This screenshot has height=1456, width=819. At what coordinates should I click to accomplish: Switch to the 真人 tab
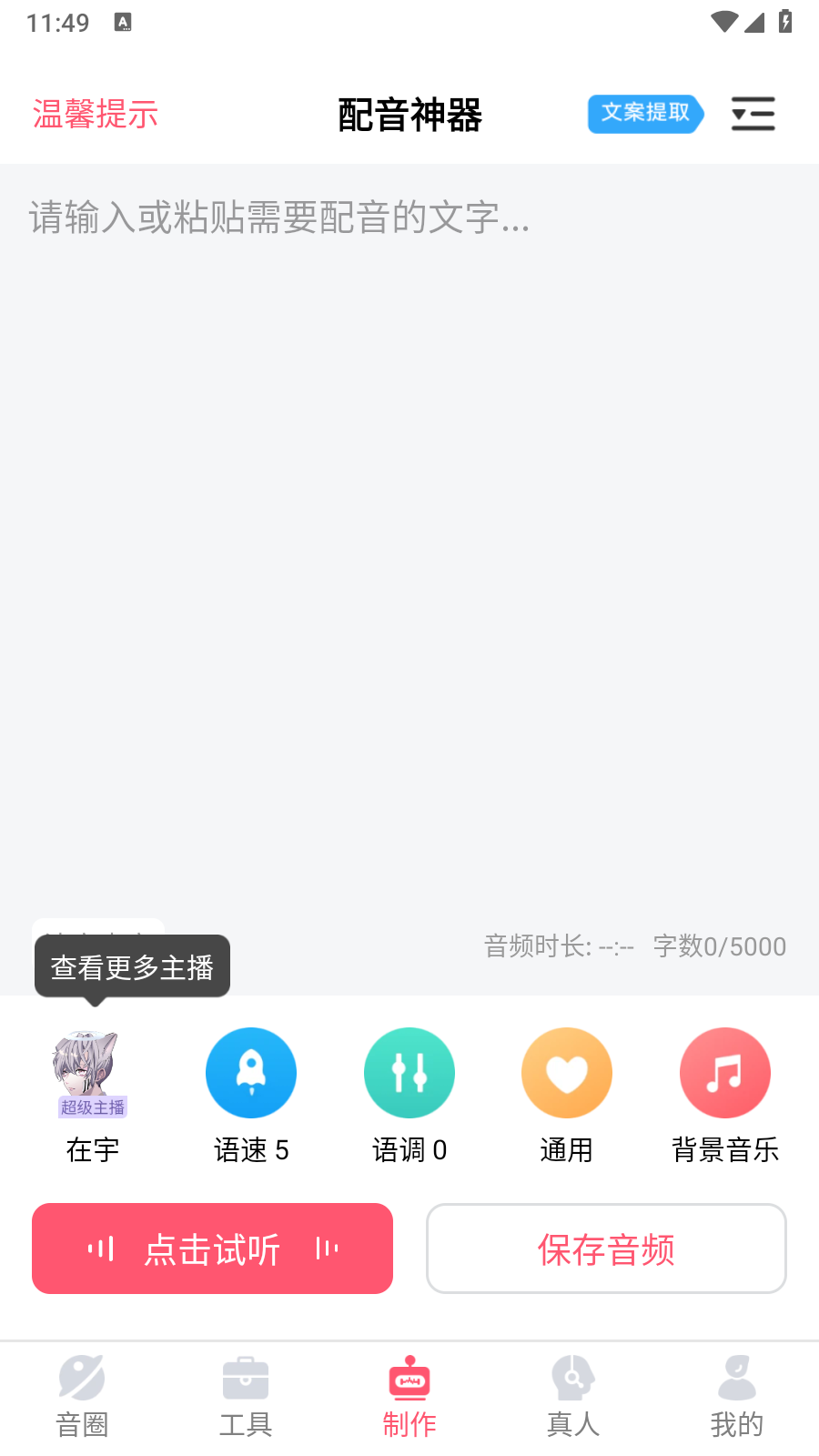(x=572, y=1397)
